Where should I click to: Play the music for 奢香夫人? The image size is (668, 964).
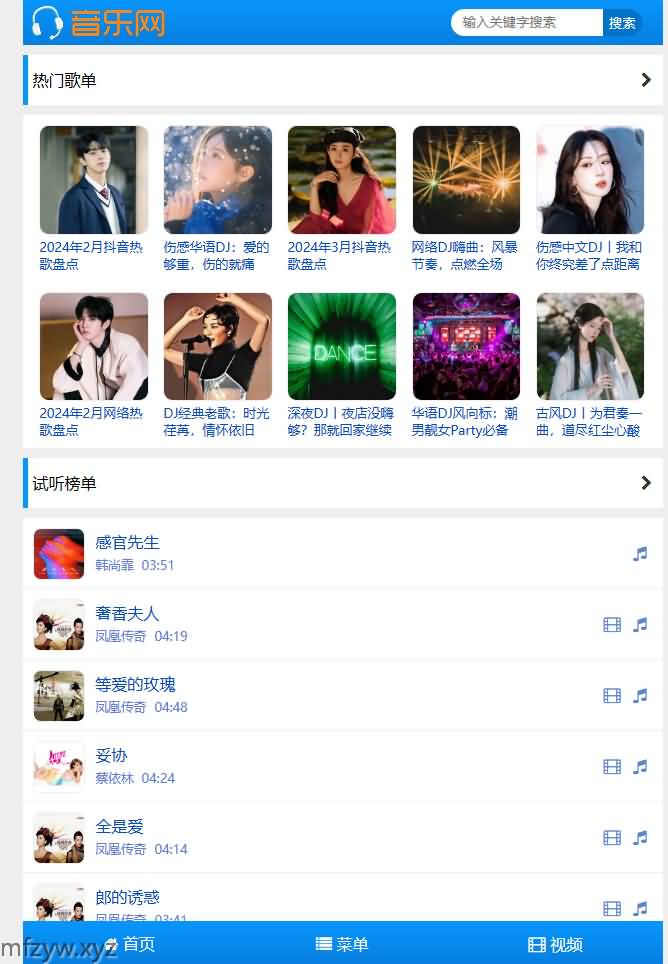point(640,625)
